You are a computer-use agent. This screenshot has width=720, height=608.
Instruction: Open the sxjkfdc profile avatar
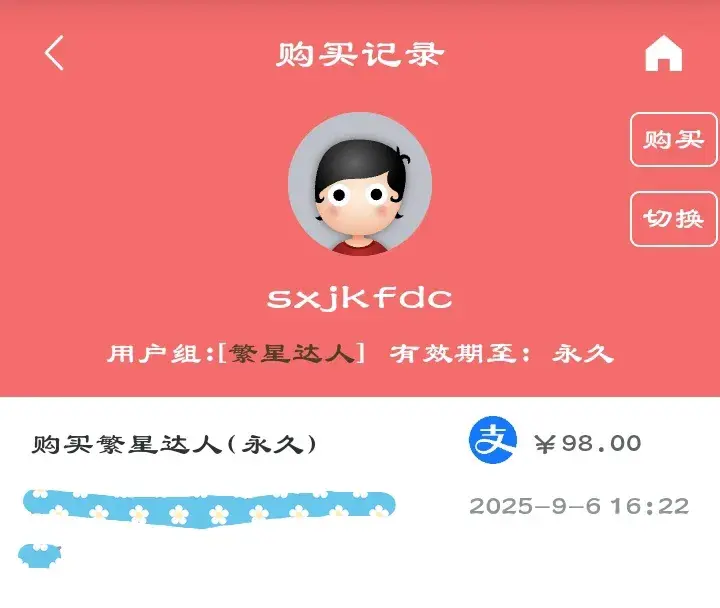pyautogui.click(x=360, y=184)
